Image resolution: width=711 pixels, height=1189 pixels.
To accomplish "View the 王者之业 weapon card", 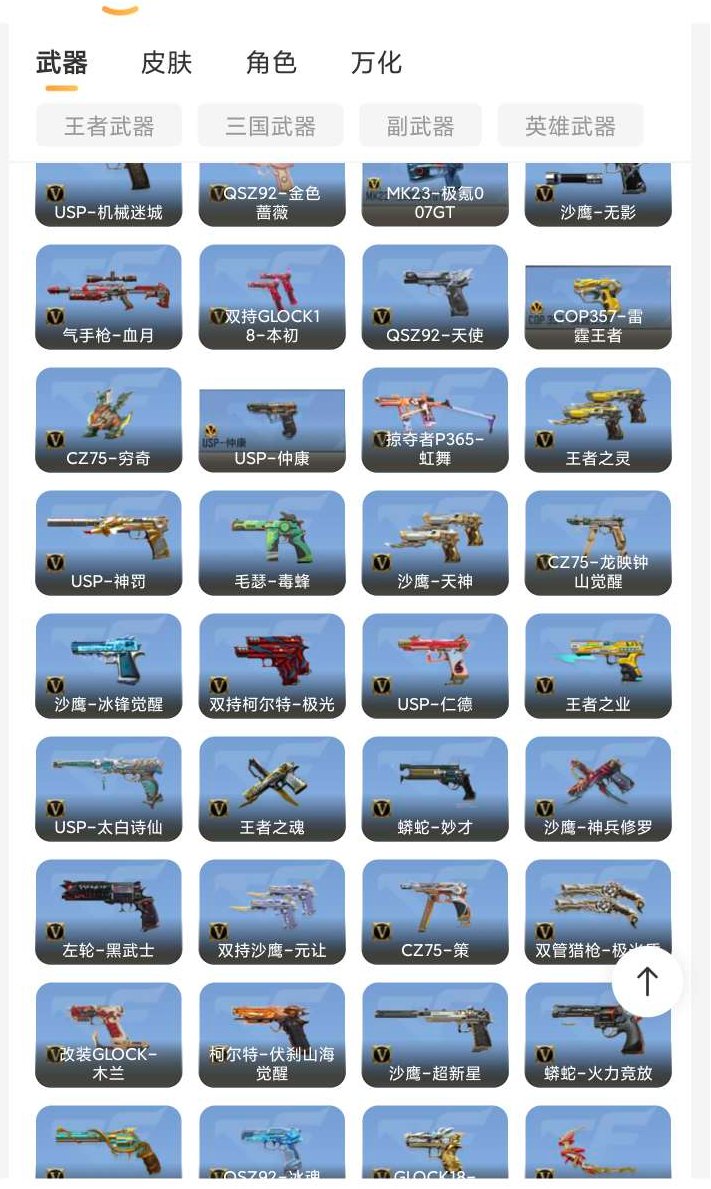I will (598, 666).
